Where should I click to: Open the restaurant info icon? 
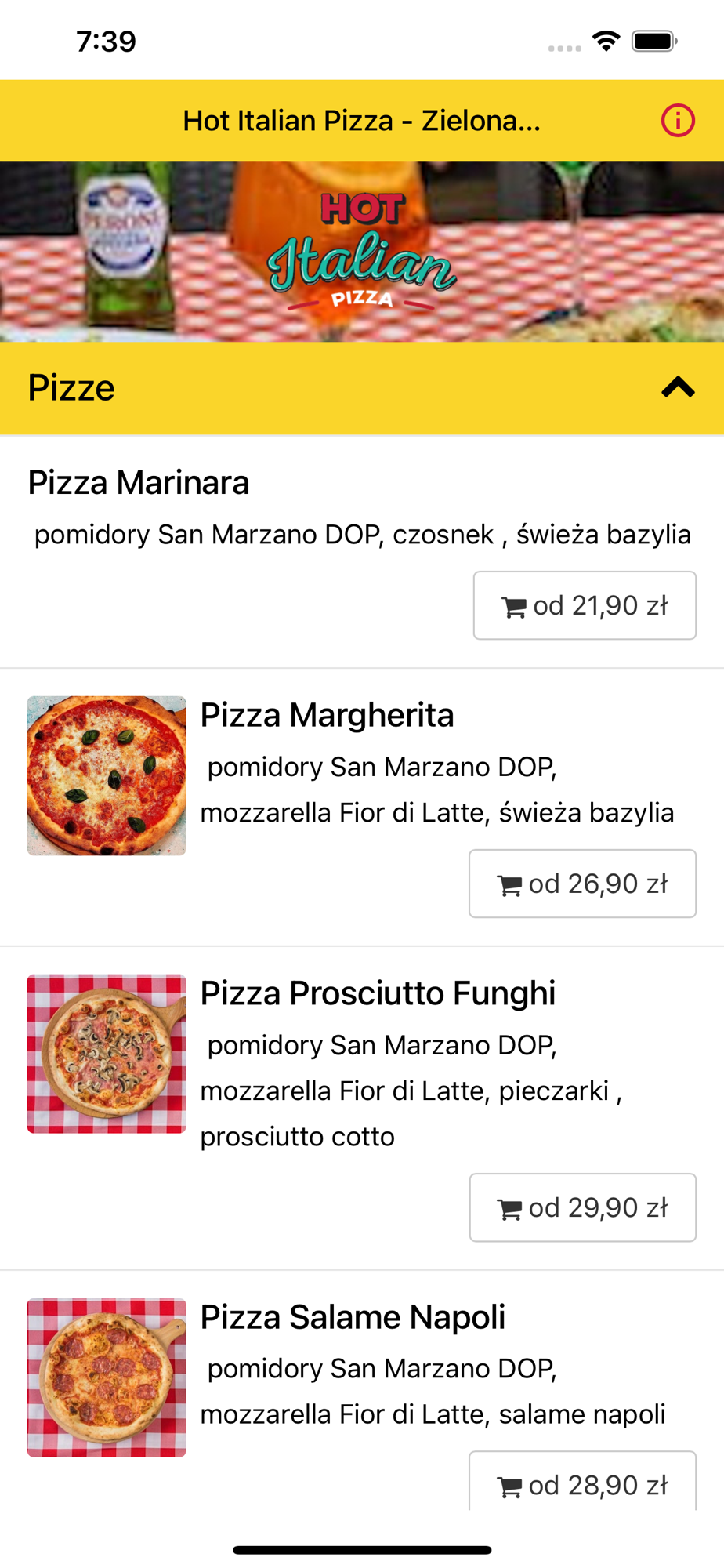(x=677, y=121)
